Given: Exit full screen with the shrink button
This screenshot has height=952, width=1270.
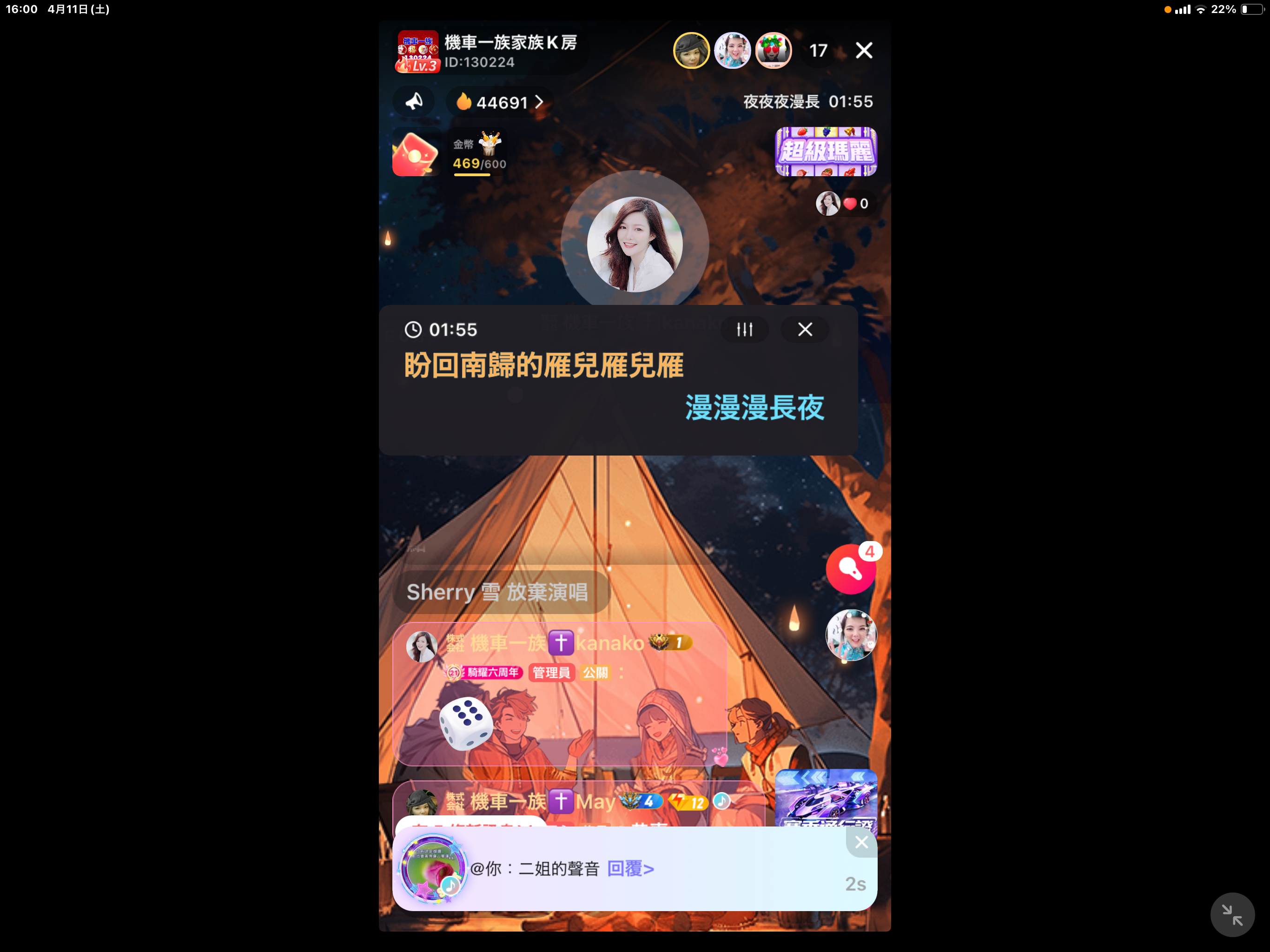Looking at the screenshot, I should 1231,914.
